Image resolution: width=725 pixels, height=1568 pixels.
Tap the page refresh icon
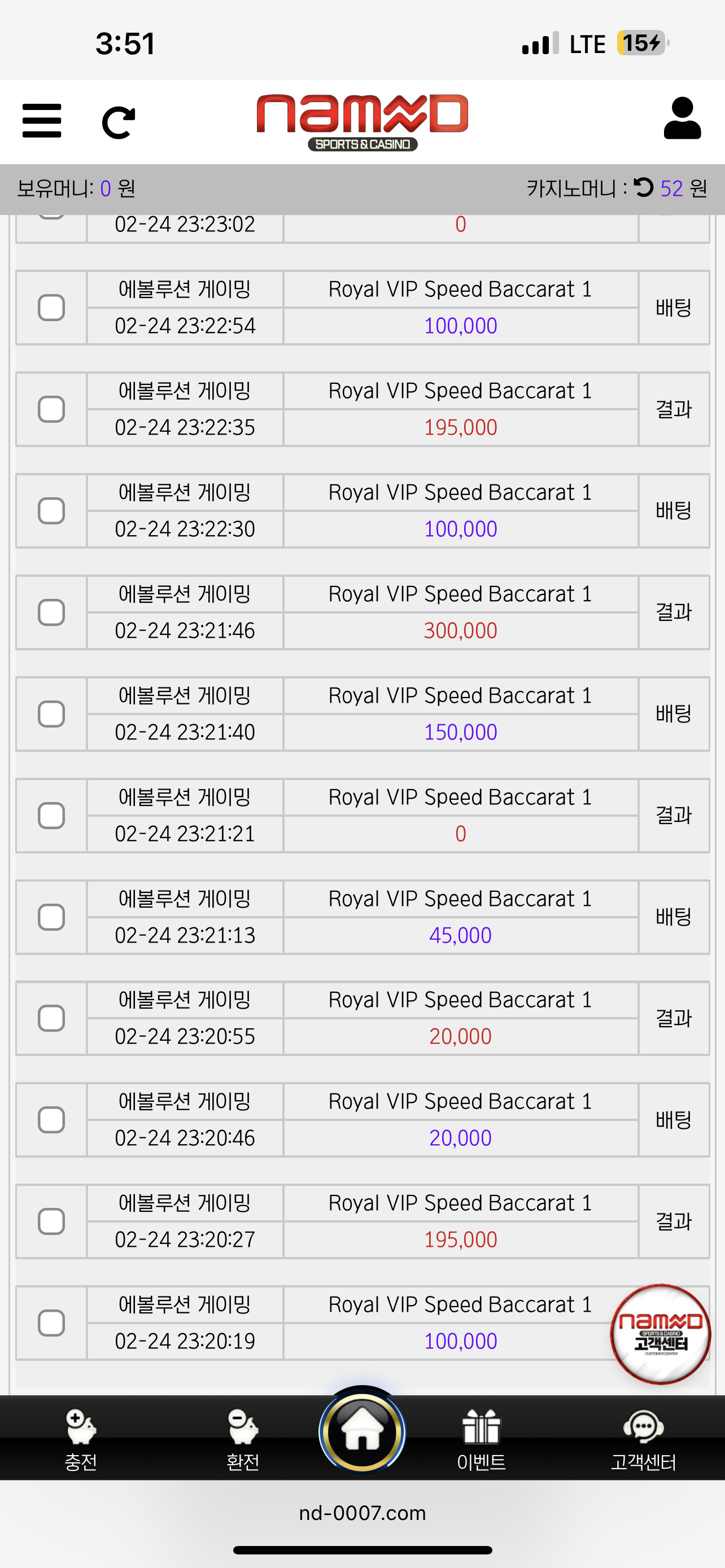[x=118, y=122]
